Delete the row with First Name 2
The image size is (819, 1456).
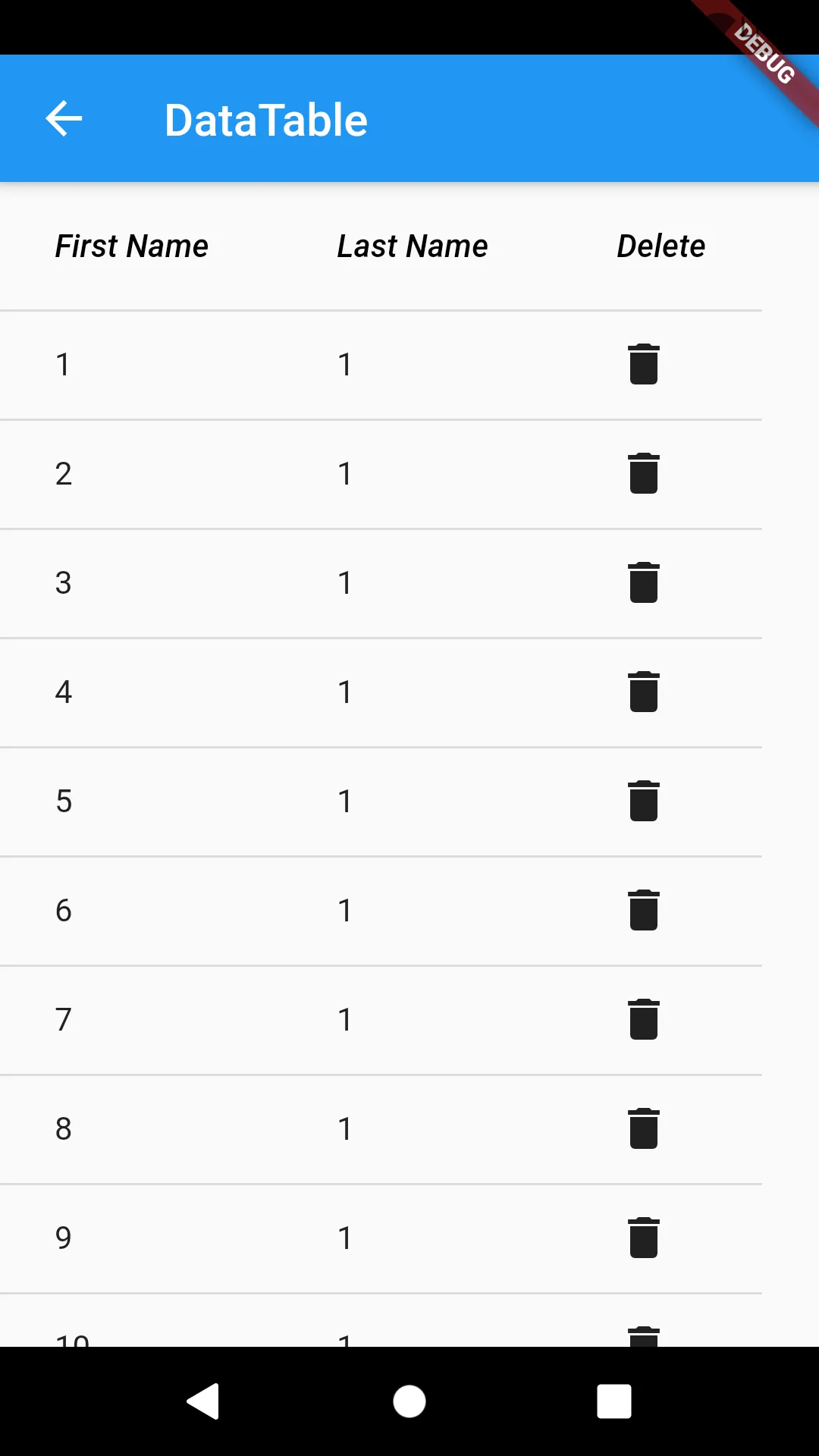click(643, 474)
